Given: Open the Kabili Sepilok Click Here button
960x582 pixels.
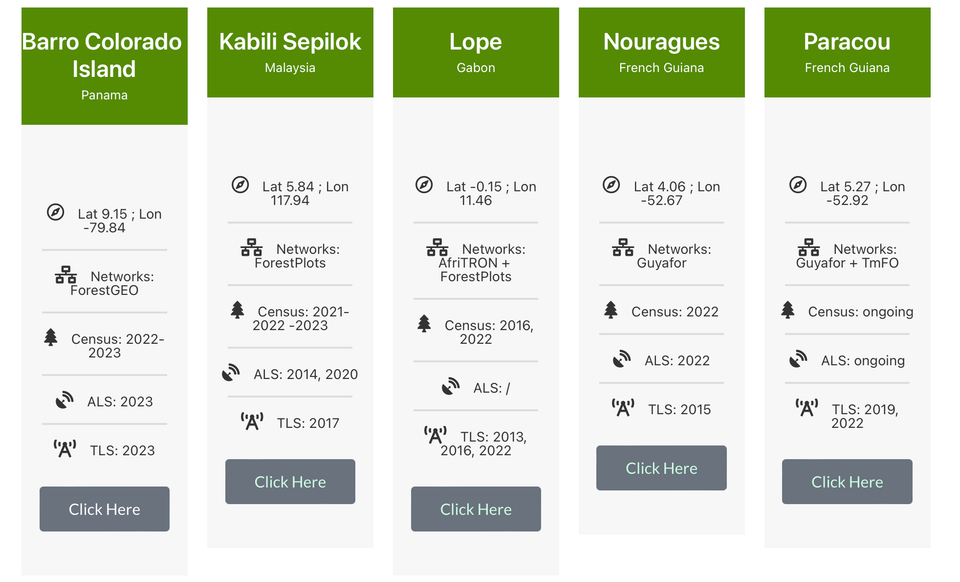Looking at the screenshot, I should click(x=290, y=482).
